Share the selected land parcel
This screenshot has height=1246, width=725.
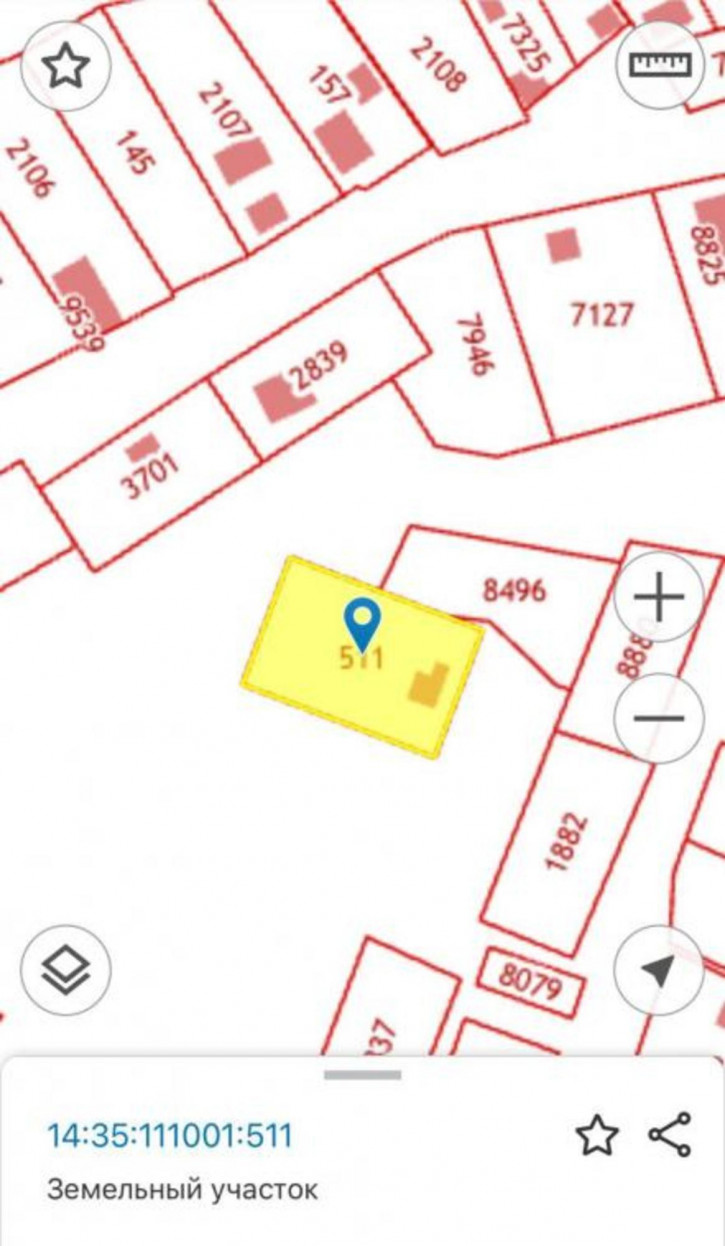click(670, 1135)
